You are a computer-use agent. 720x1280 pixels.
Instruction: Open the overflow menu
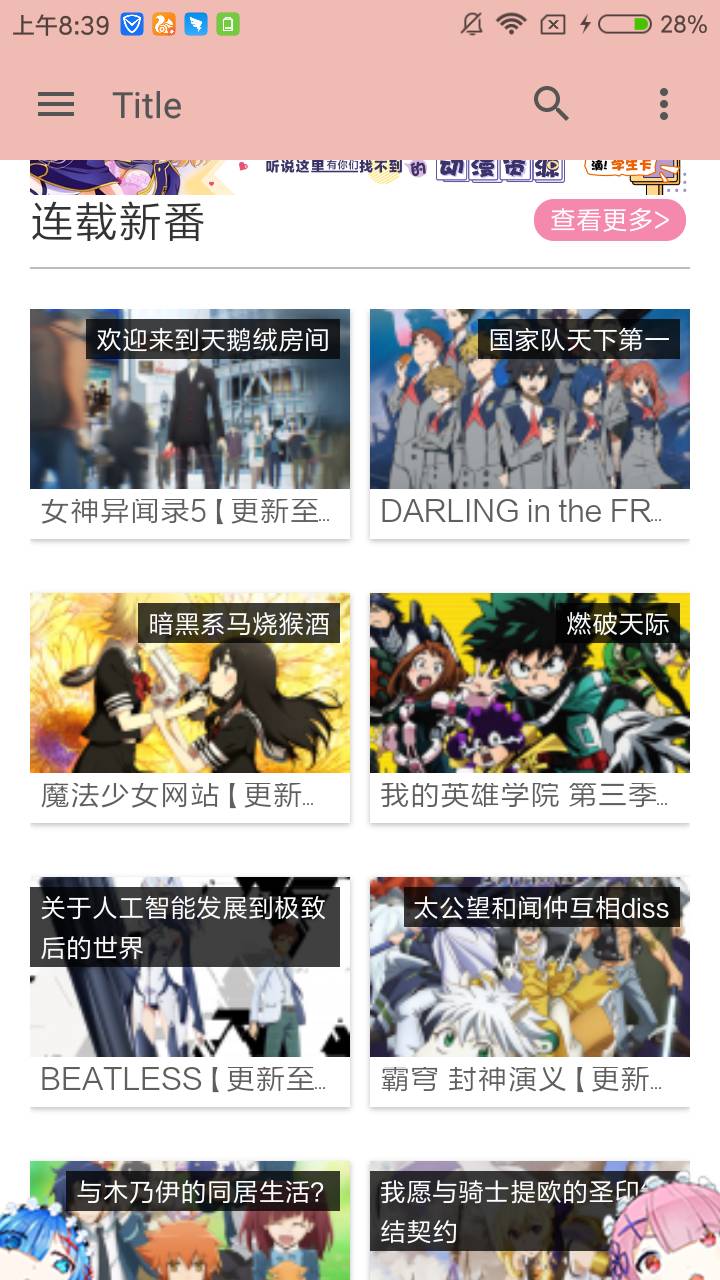(x=664, y=104)
